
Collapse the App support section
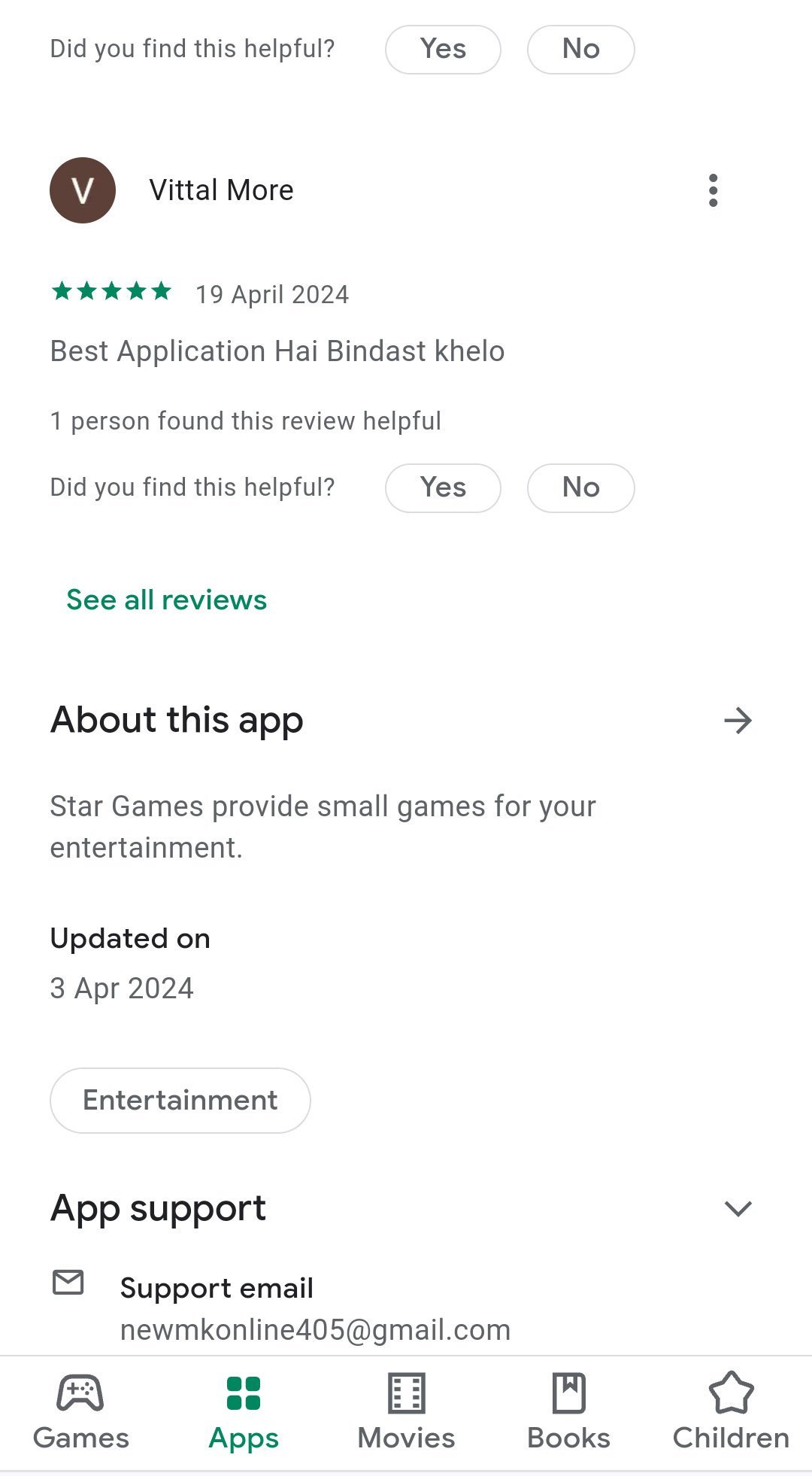point(738,1208)
